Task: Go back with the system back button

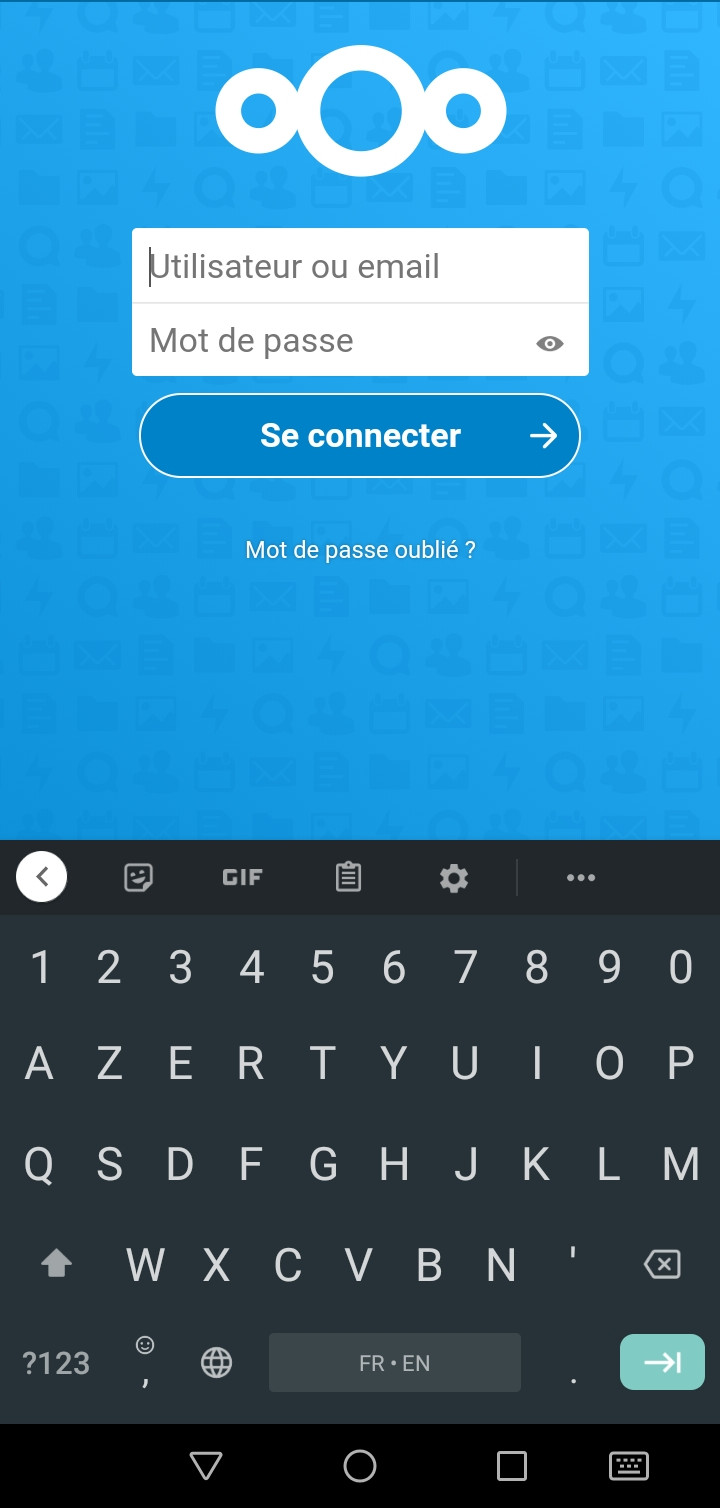Action: (x=206, y=1466)
